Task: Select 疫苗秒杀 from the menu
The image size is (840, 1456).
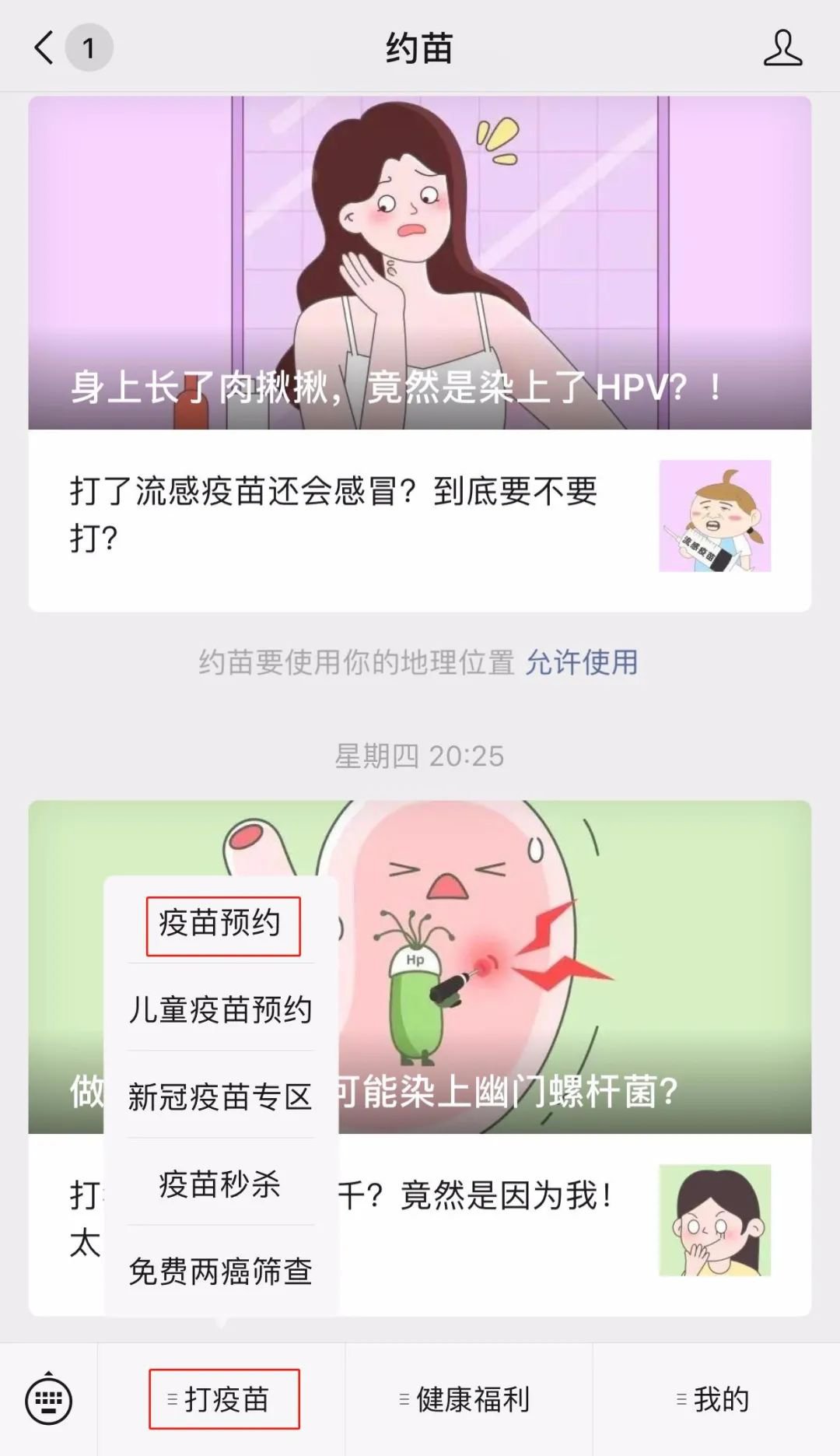Action: click(x=221, y=1184)
